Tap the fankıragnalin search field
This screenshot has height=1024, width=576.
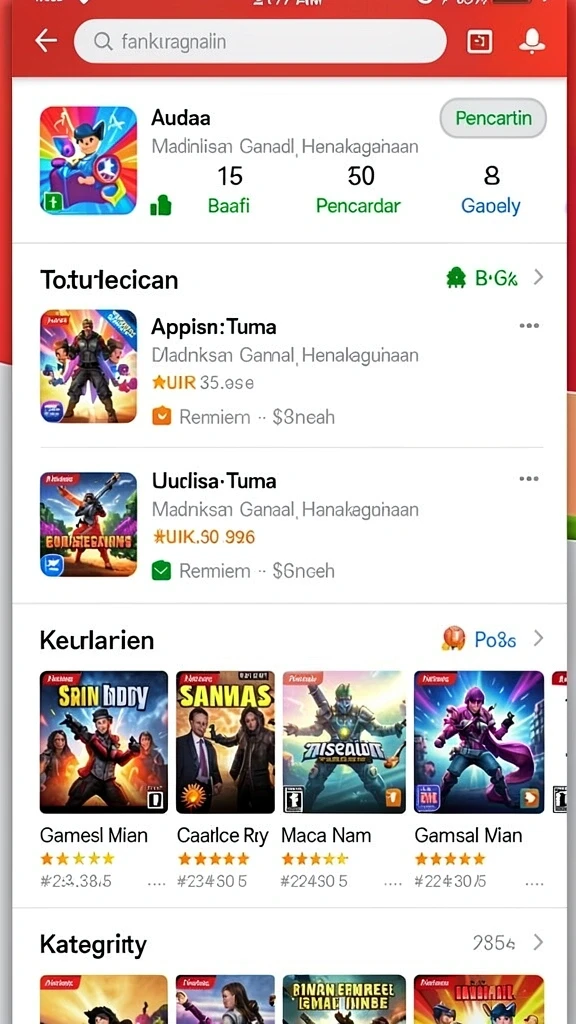[x=261, y=42]
